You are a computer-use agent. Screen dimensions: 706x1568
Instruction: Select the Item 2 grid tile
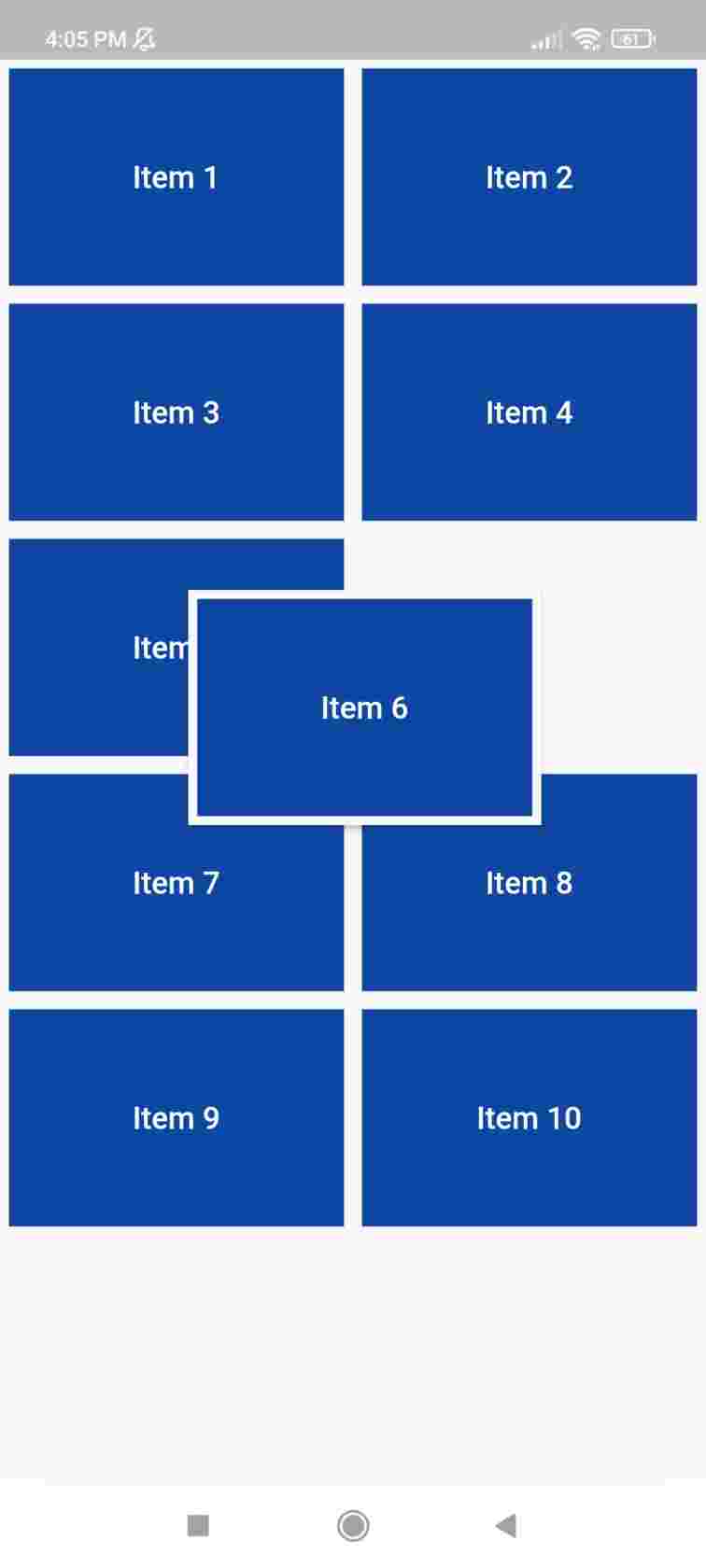[529, 176]
